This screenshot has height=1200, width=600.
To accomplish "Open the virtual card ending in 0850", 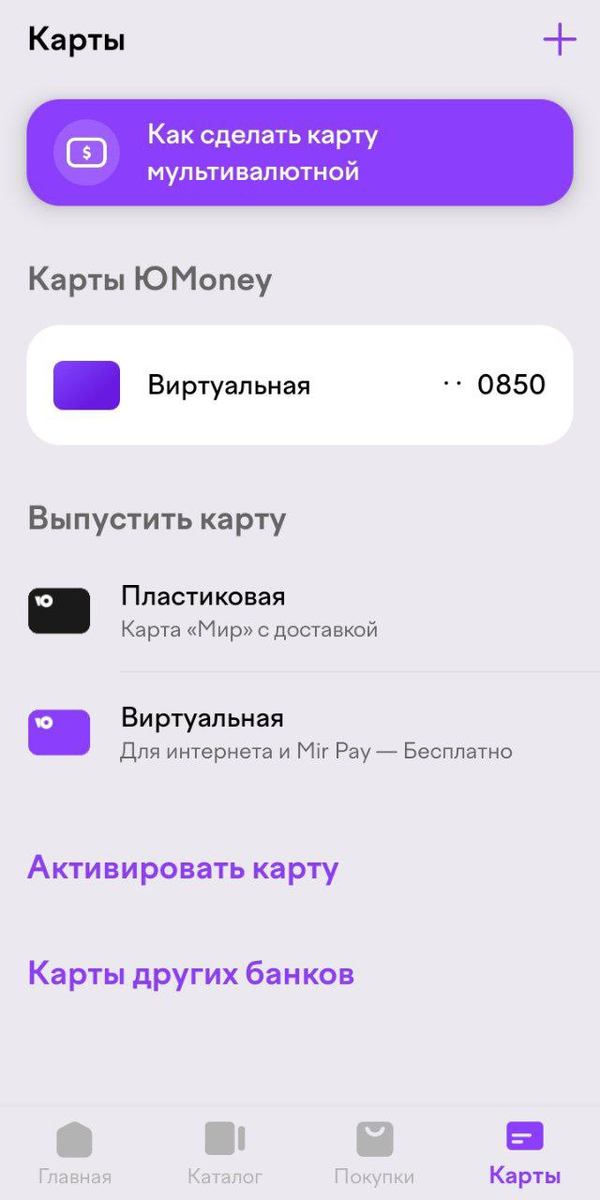I will click(x=300, y=385).
